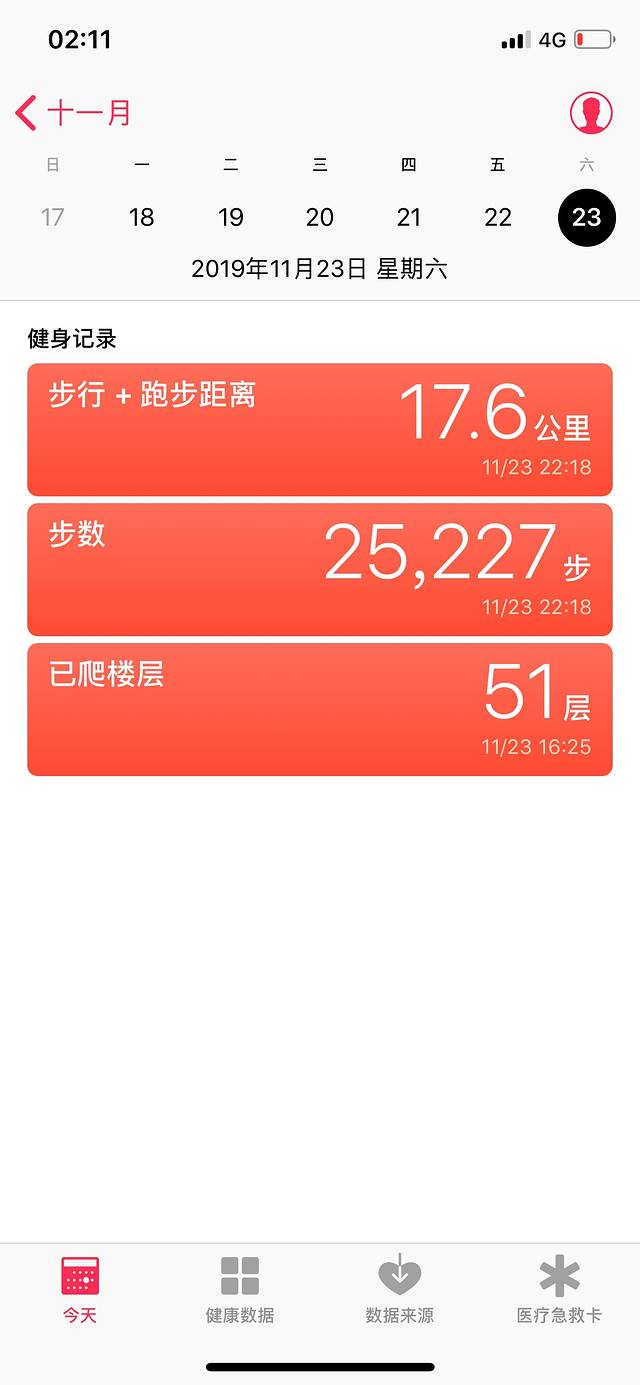Open the profile avatar icon
This screenshot has height=1385, width=640.
[591, 113]
